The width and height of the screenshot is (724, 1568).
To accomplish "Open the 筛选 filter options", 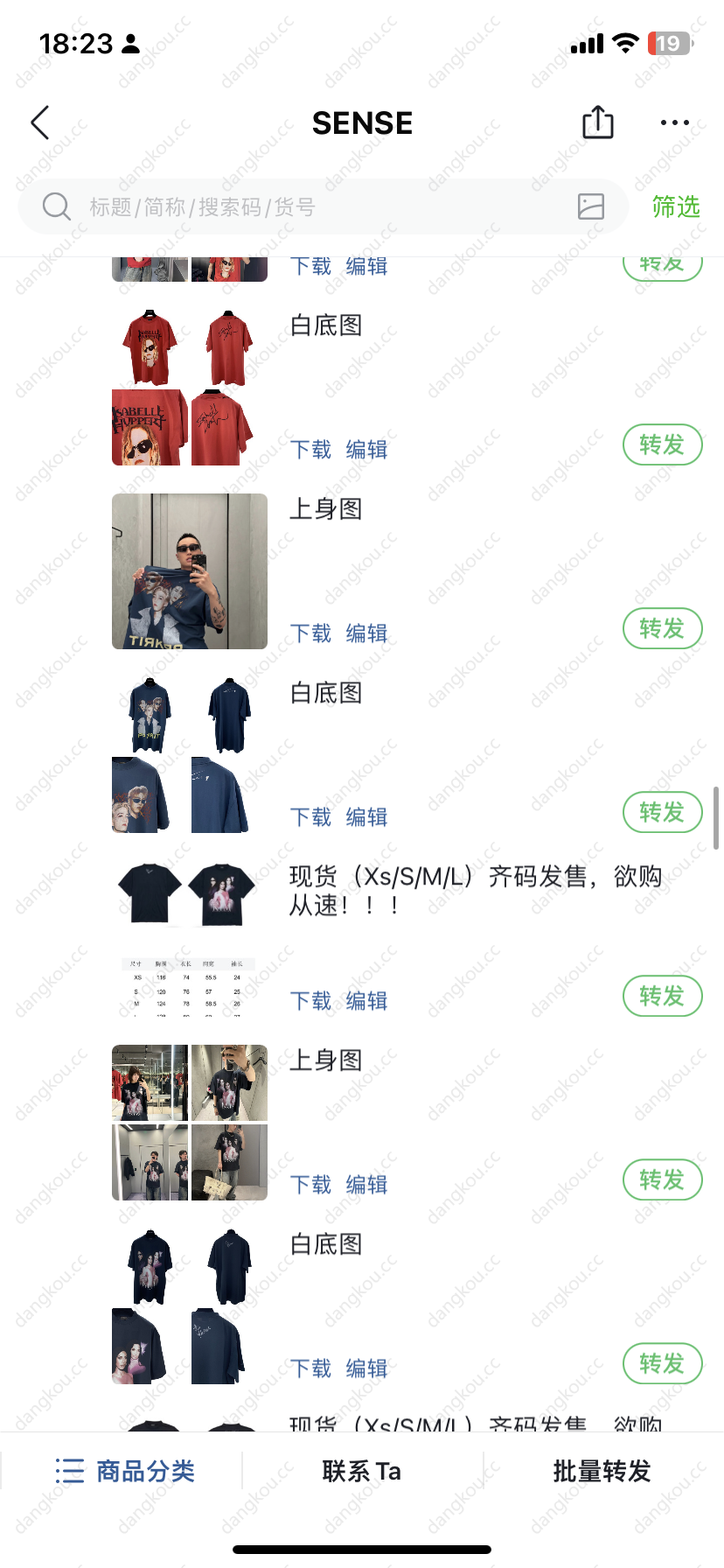I will [x=676, y=207].
